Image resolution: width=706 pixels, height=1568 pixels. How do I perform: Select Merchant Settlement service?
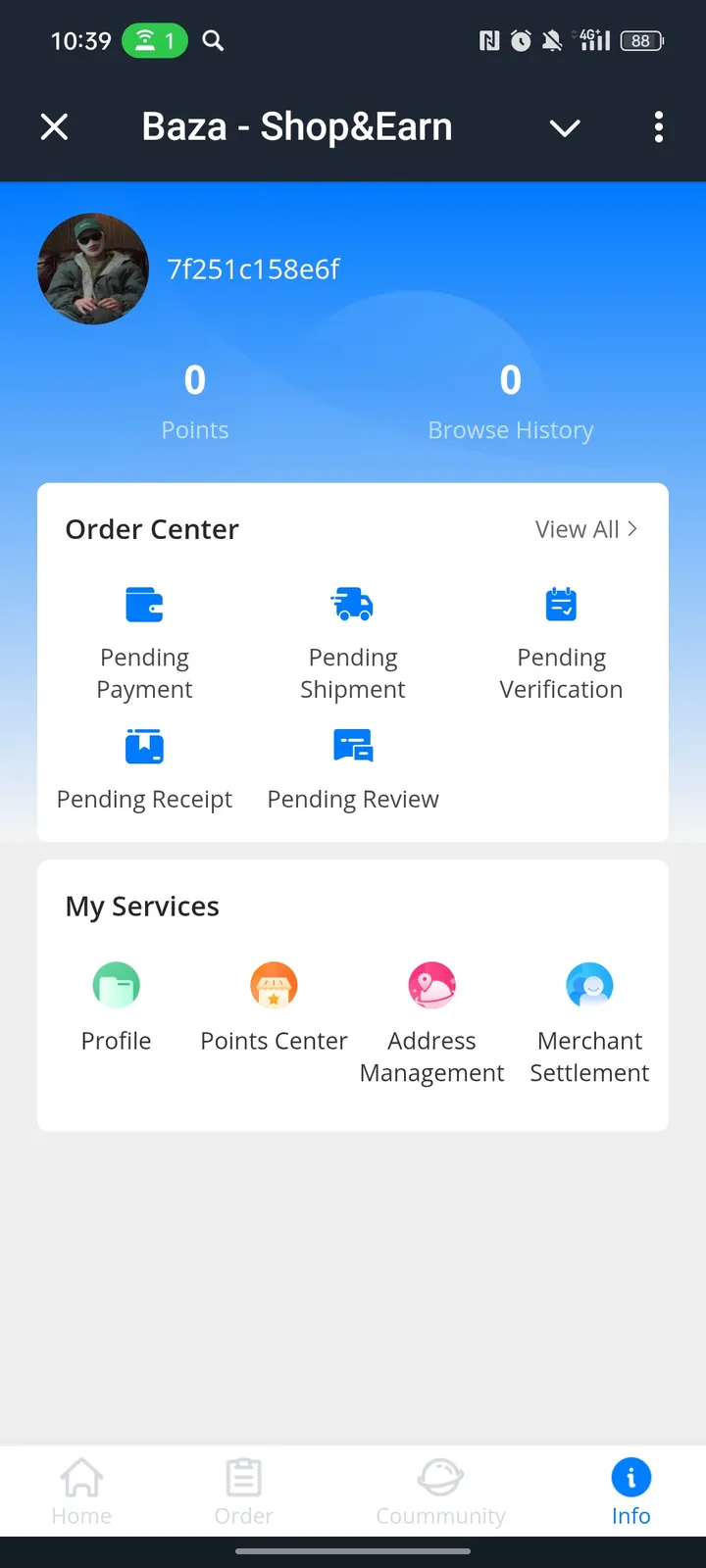point(589,1023)
